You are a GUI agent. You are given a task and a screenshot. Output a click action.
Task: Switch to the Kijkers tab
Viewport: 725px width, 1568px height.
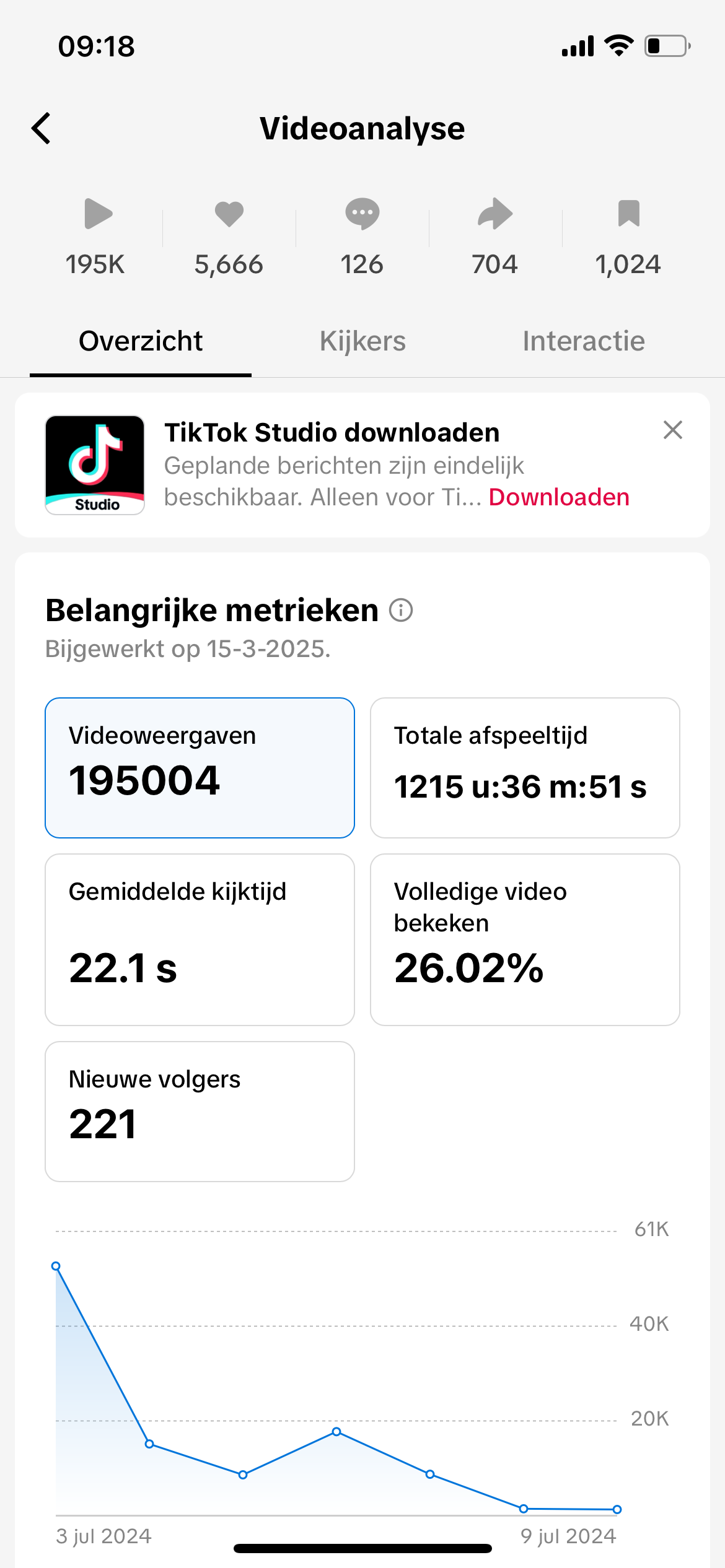tap(362, 341)
